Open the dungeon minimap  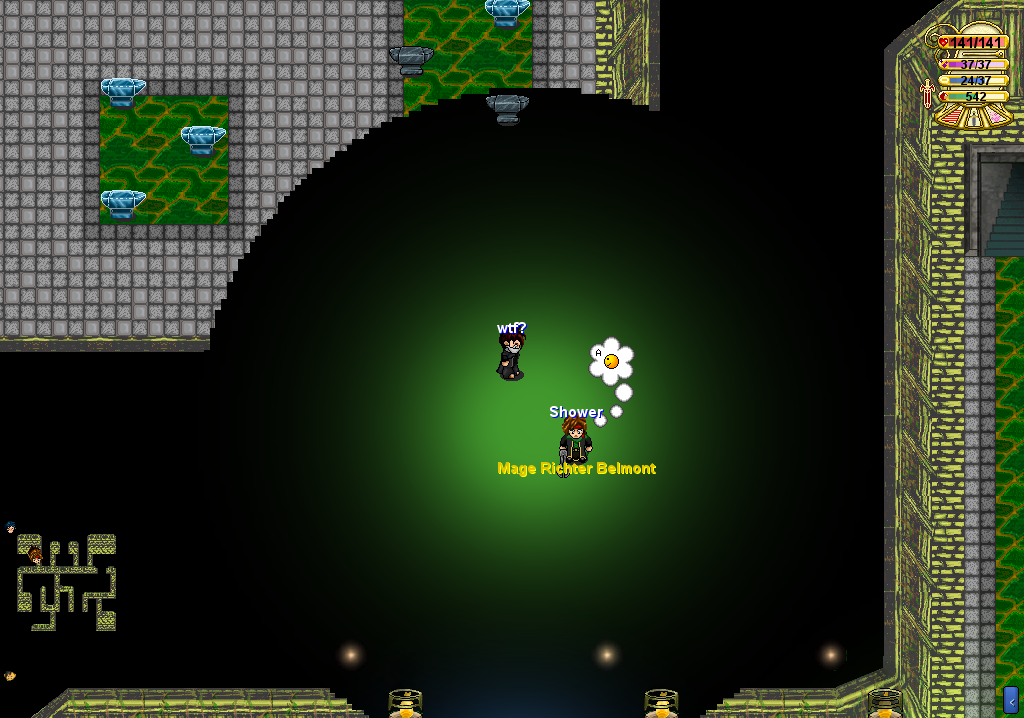[x=66, y=582]
